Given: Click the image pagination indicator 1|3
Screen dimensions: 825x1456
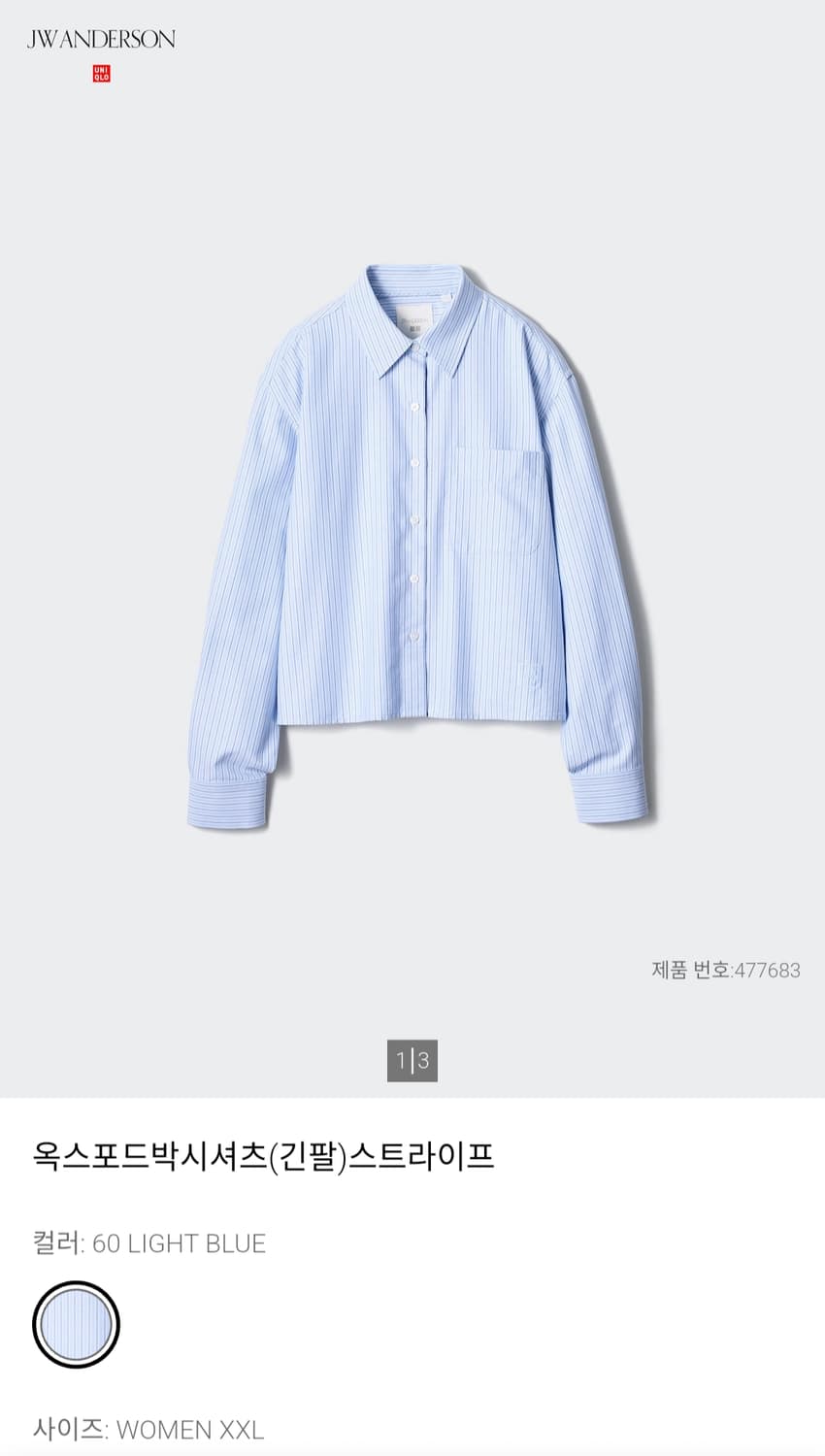Looking at the screenshot, I should (x=411, y=1062).
